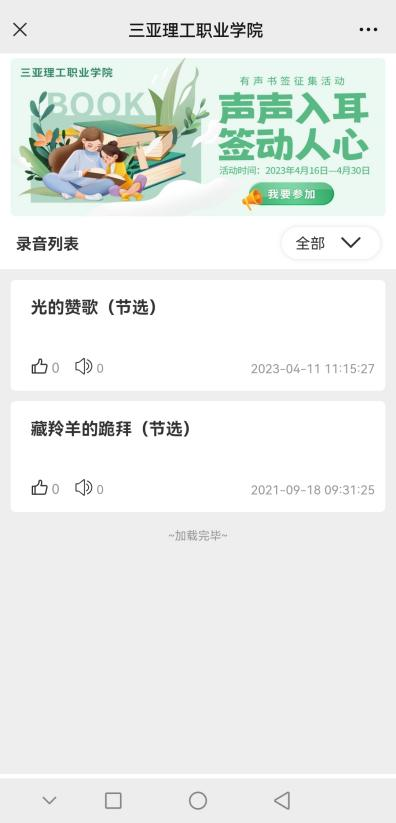
Task: Like the recording 光的赞歌（节选）
Action: 39,367
